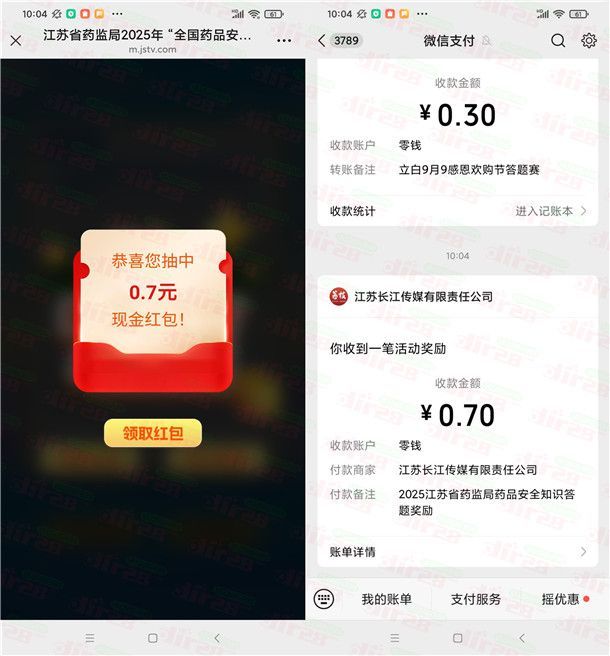Open the 我的账单 menu
The height and width of the screenshot is (656, 610).
click(x=386, y=599)
